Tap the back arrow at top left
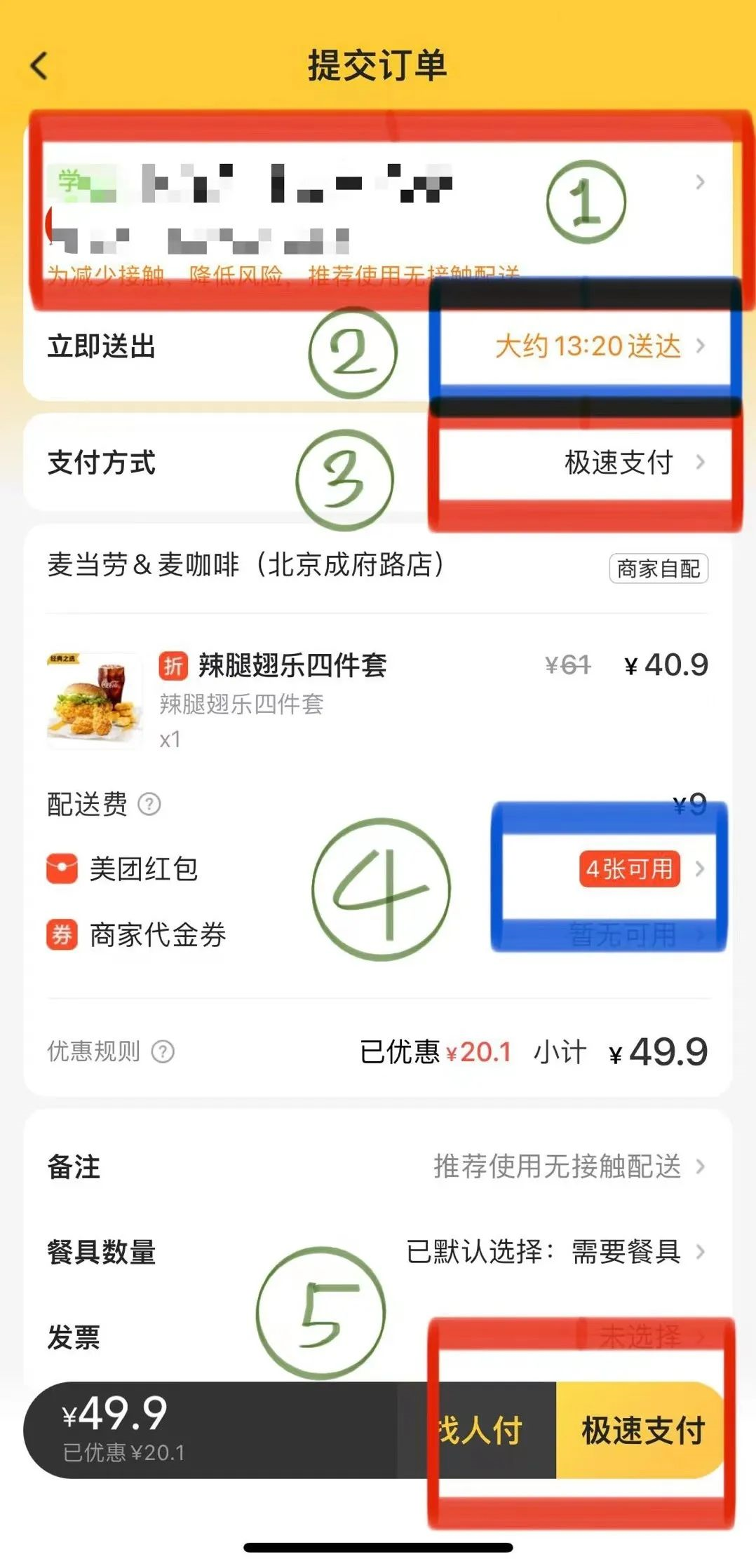 click(x=40, y=65)
